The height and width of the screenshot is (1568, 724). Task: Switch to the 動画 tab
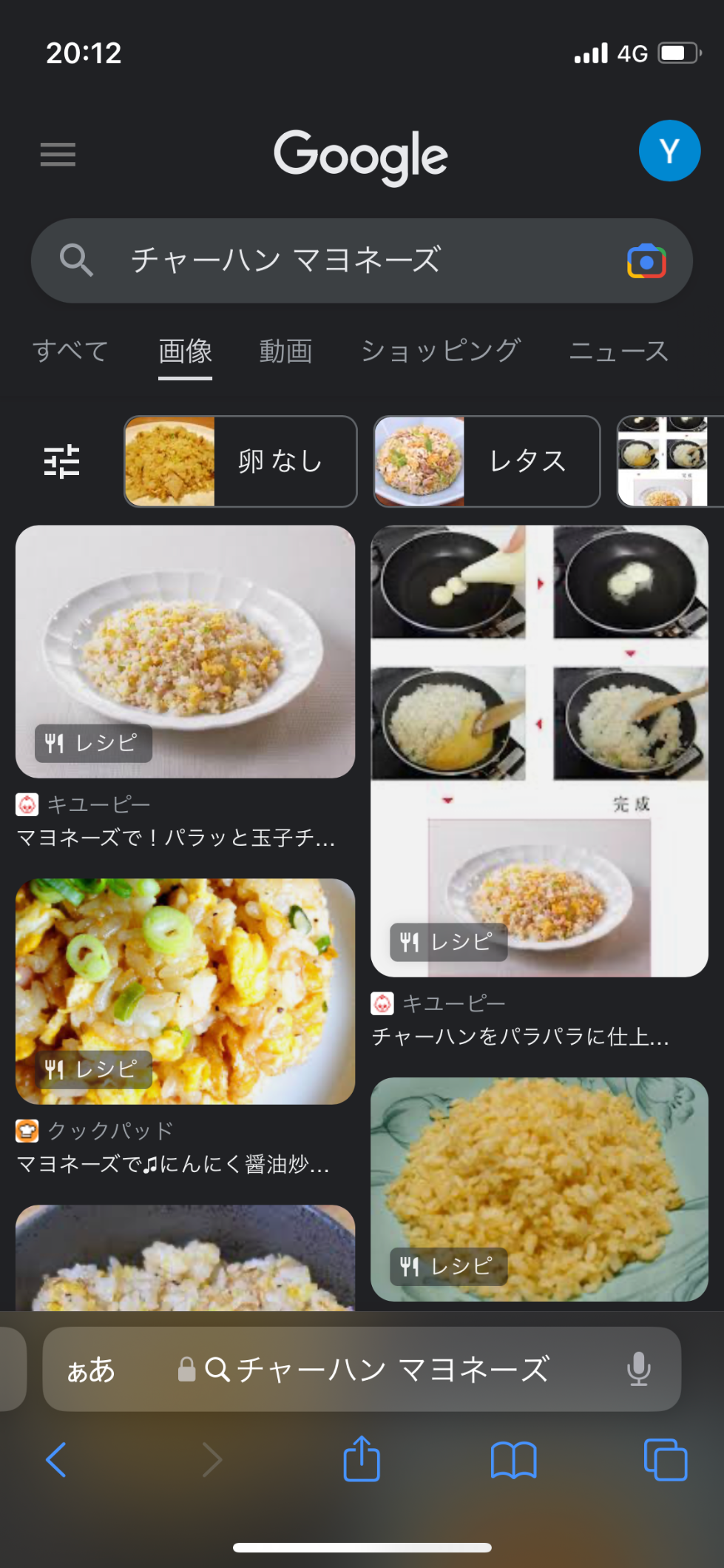(285, 351)
